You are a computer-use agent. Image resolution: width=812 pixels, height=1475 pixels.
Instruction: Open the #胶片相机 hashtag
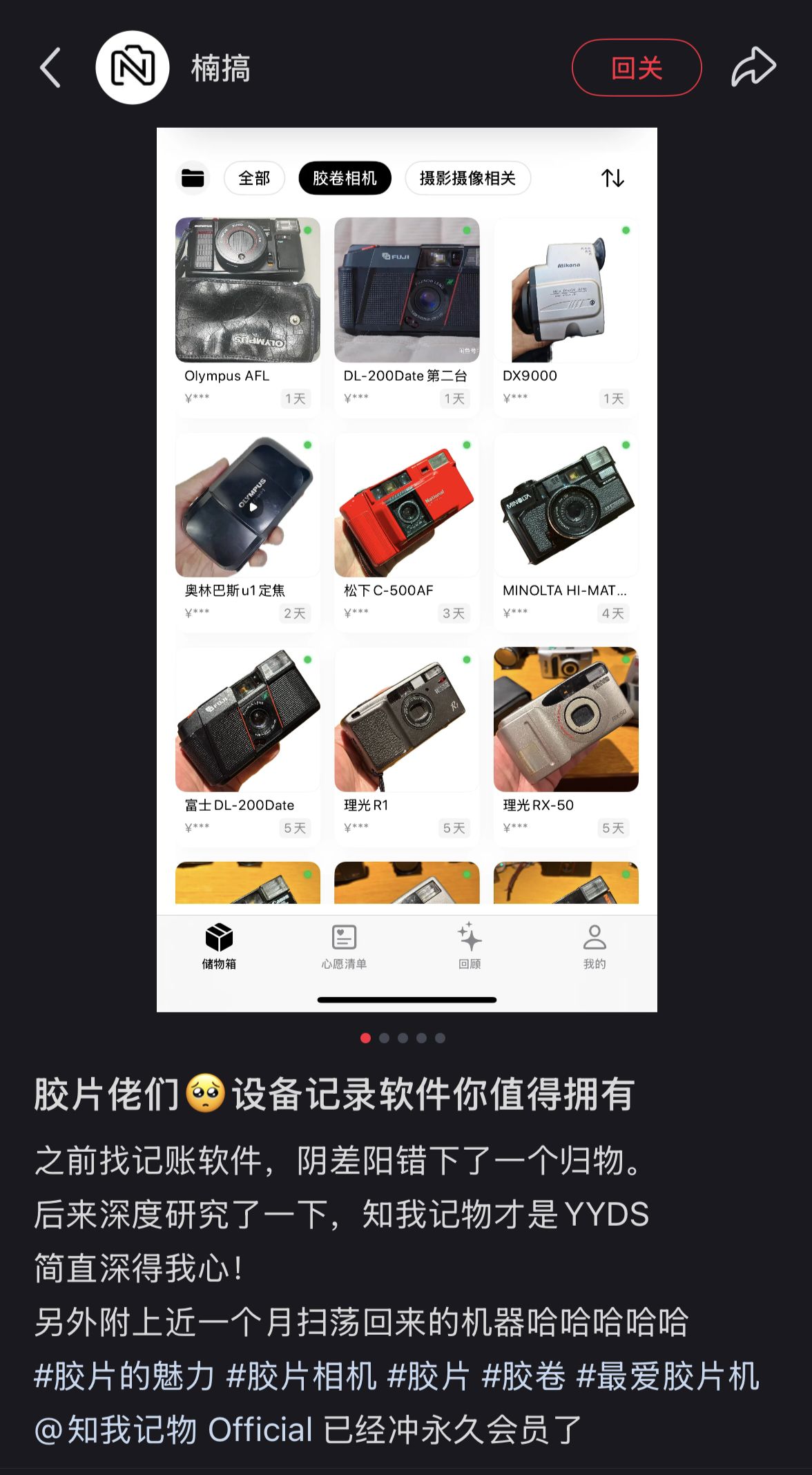[302, 1376]
